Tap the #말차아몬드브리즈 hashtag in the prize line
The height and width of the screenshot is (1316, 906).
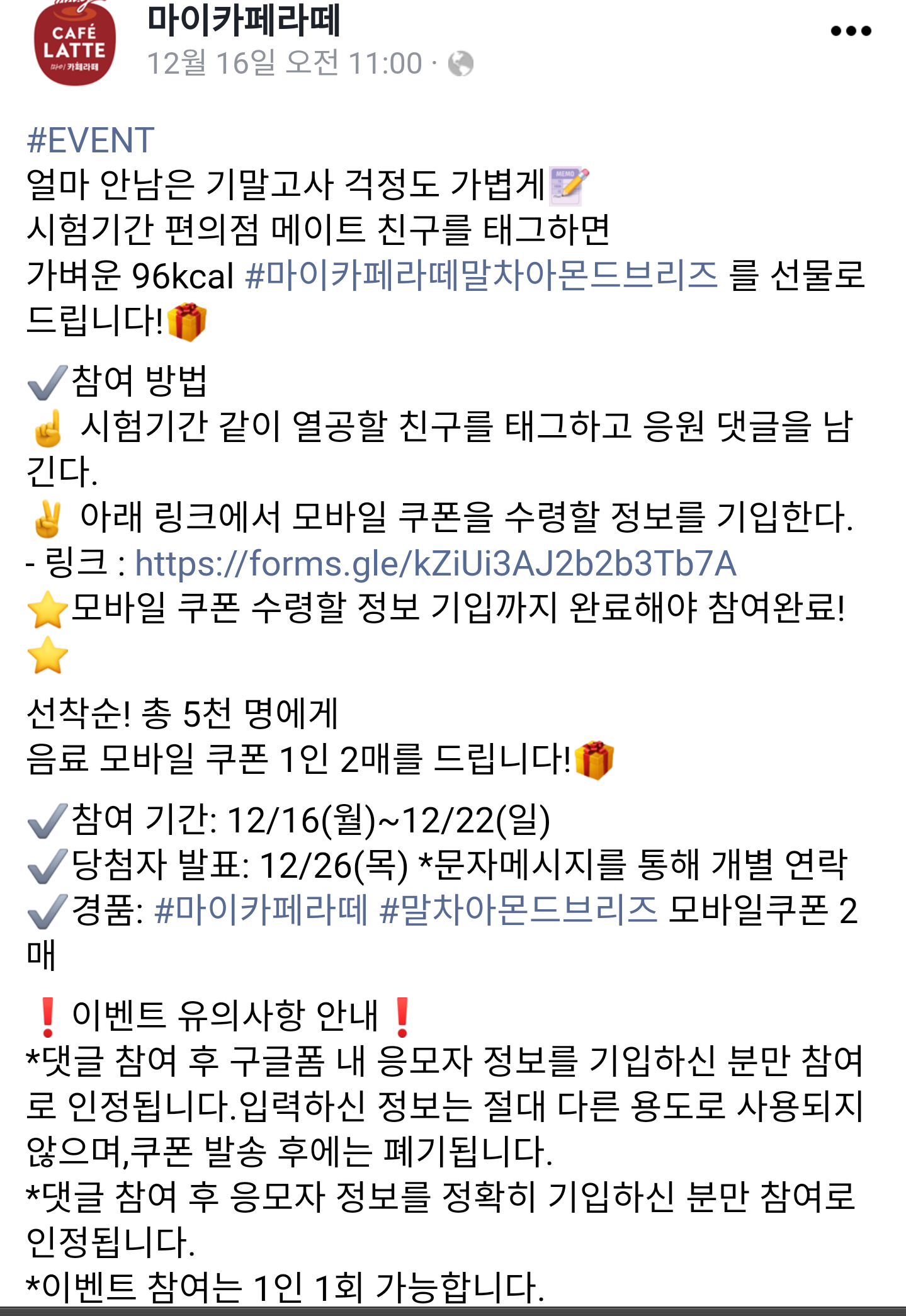point(519,910)
